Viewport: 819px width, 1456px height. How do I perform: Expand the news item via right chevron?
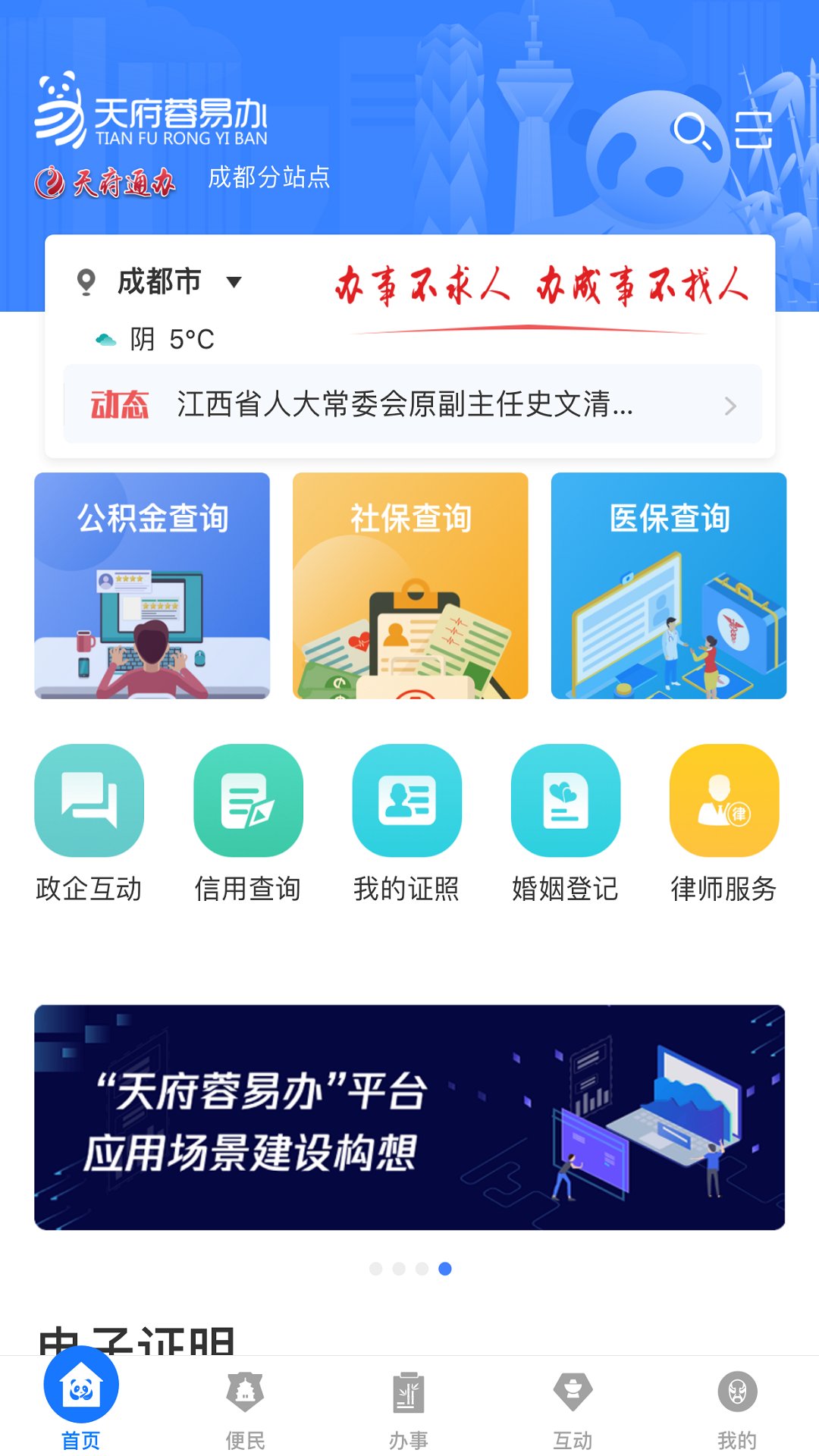click(x=730, y=405)
